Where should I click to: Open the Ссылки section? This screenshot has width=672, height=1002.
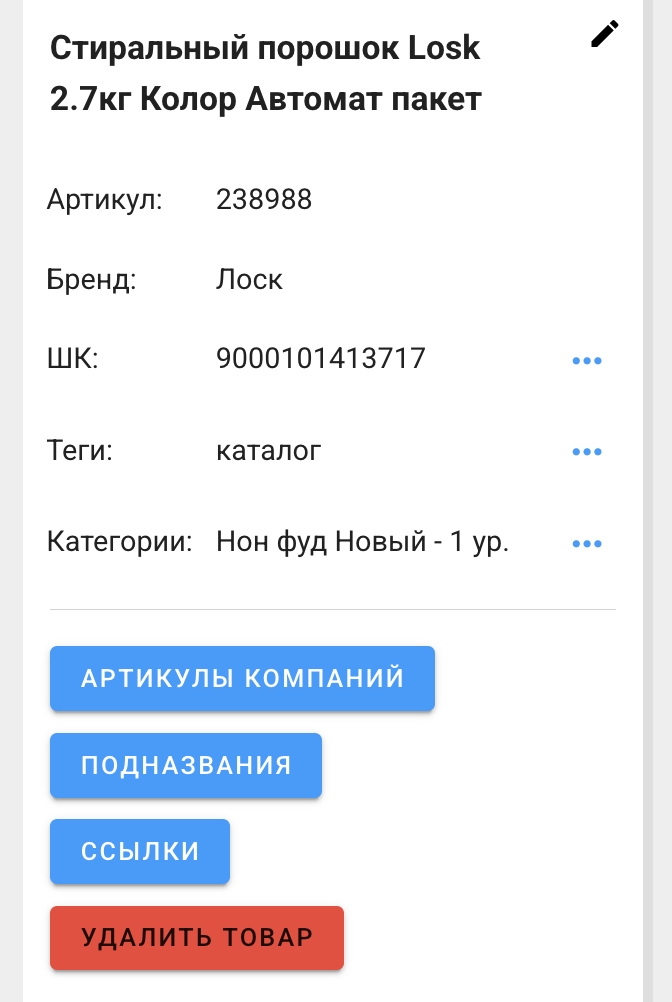(x=140, y=852)
